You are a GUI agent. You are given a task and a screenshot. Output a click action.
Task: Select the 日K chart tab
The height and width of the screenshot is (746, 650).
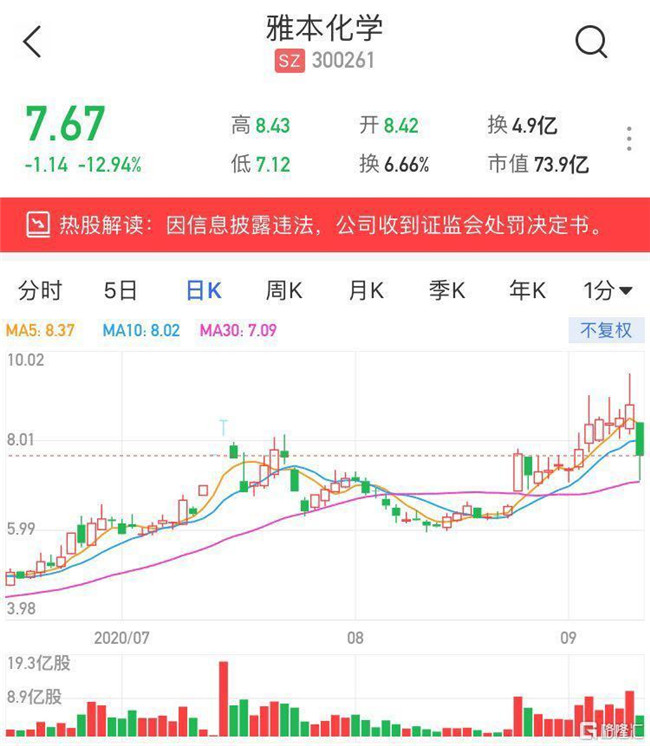tap(204, 291)
